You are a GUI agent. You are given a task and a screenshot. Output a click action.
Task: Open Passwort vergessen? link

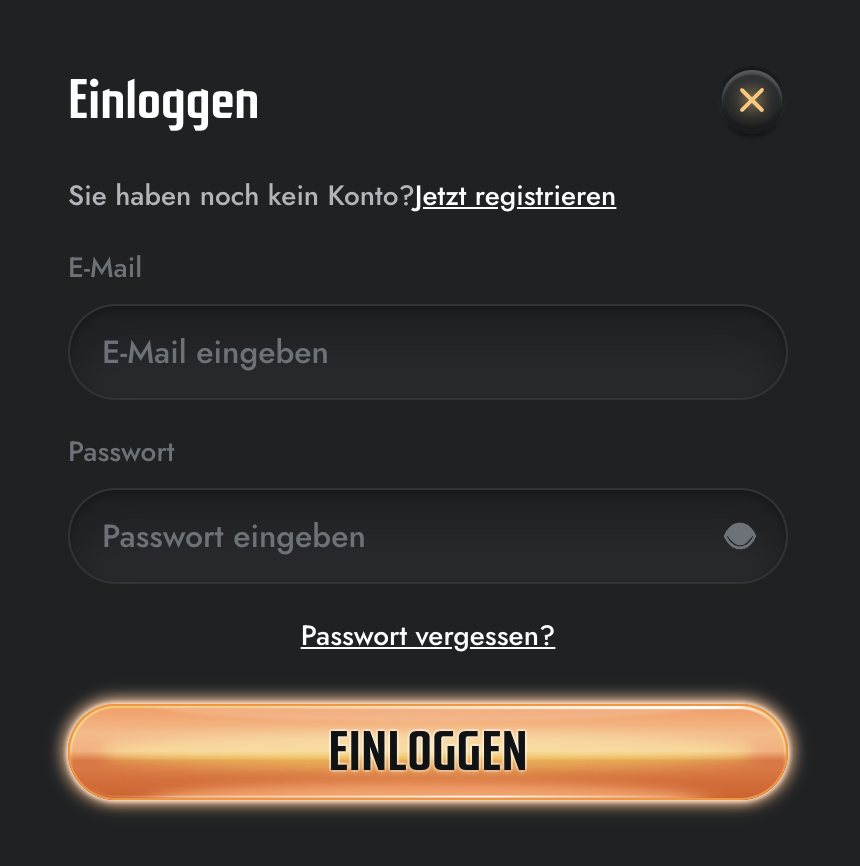pos(428,636)
